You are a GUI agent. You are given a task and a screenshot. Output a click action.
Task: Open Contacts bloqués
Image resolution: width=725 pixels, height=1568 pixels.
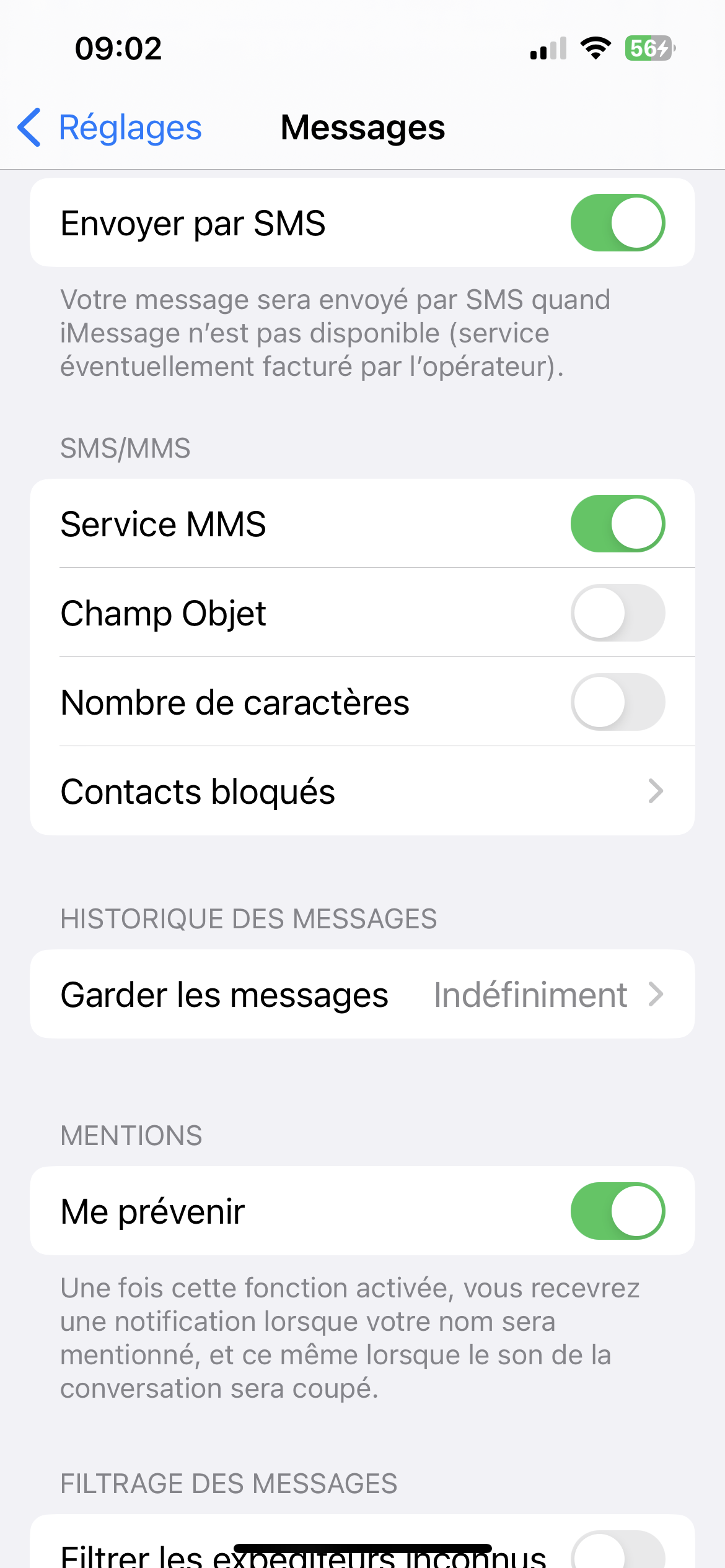coord(362,791)
